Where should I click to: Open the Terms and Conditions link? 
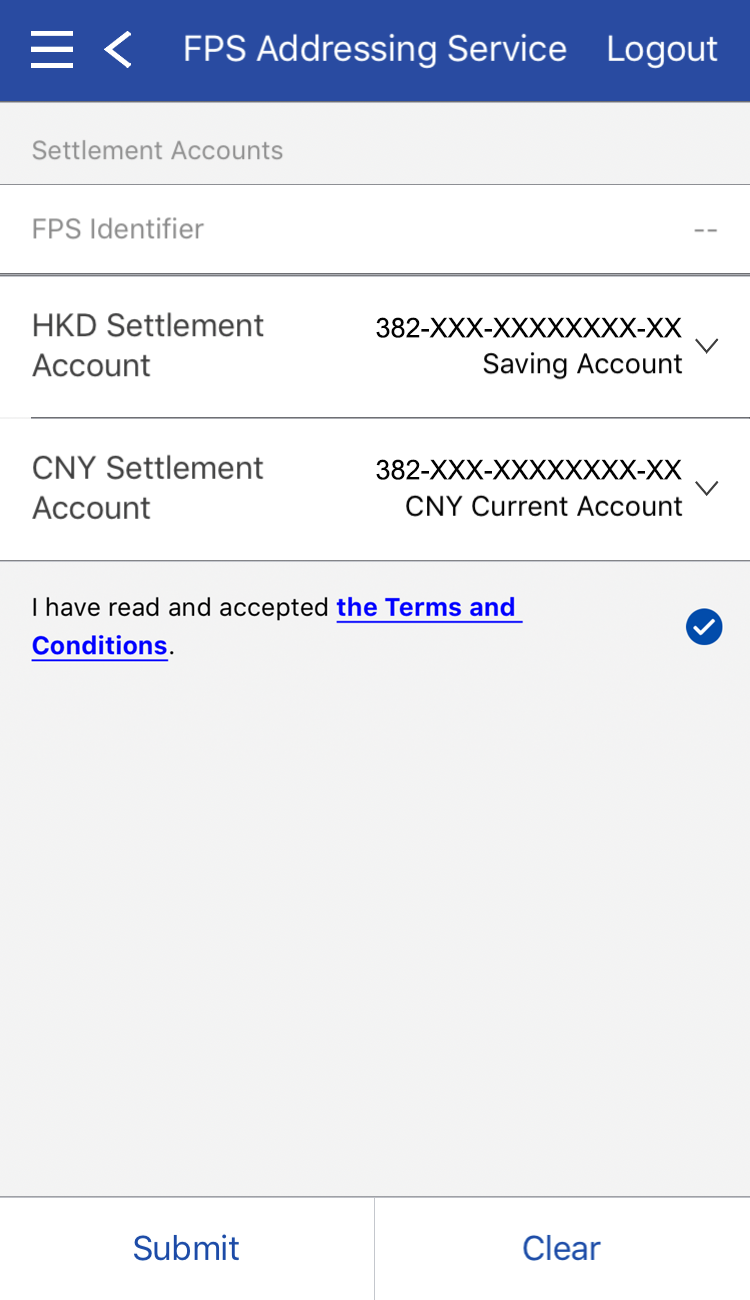(428, 608)
